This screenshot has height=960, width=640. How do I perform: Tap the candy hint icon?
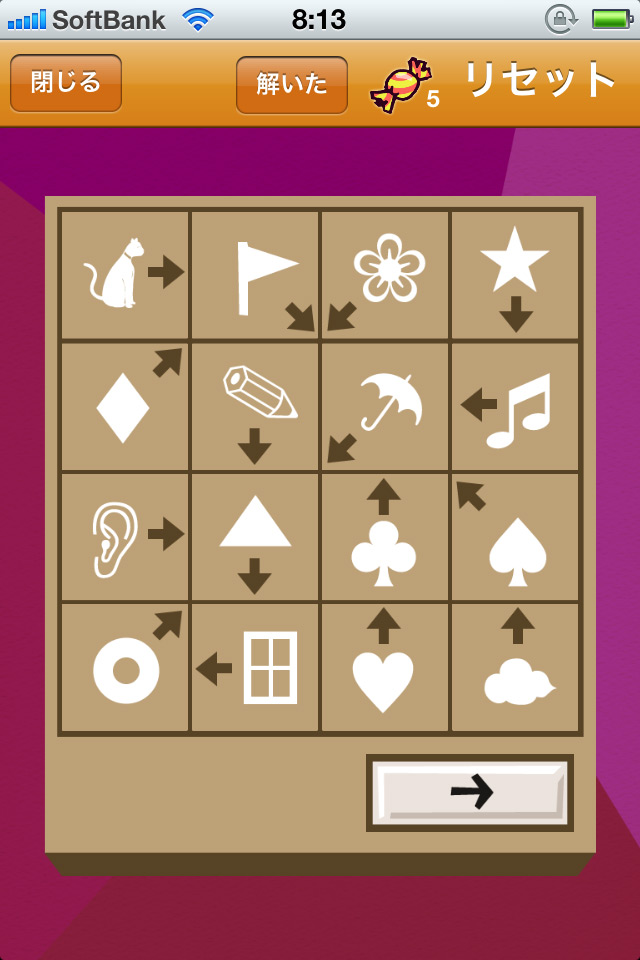tap(401, 85)
